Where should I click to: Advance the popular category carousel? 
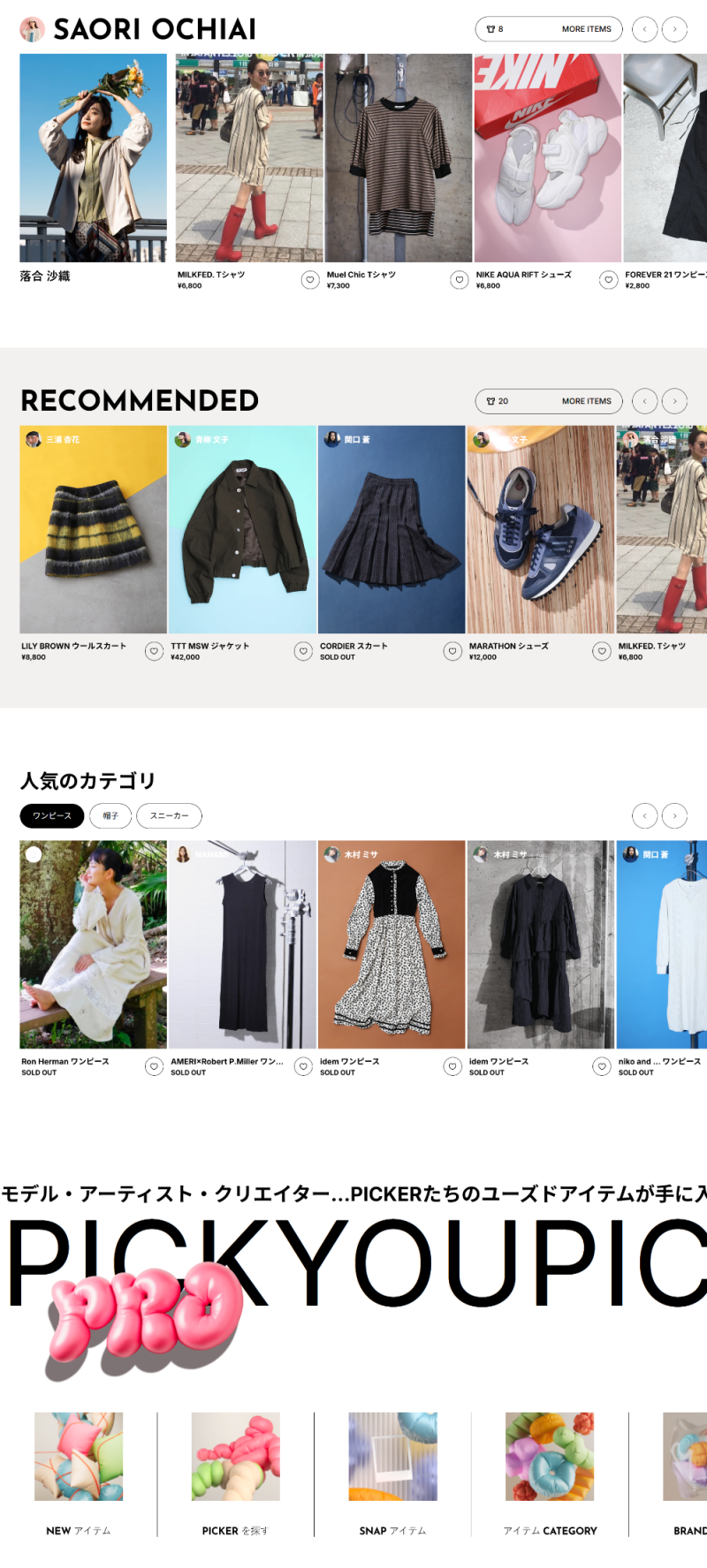(x=674, y=816)
